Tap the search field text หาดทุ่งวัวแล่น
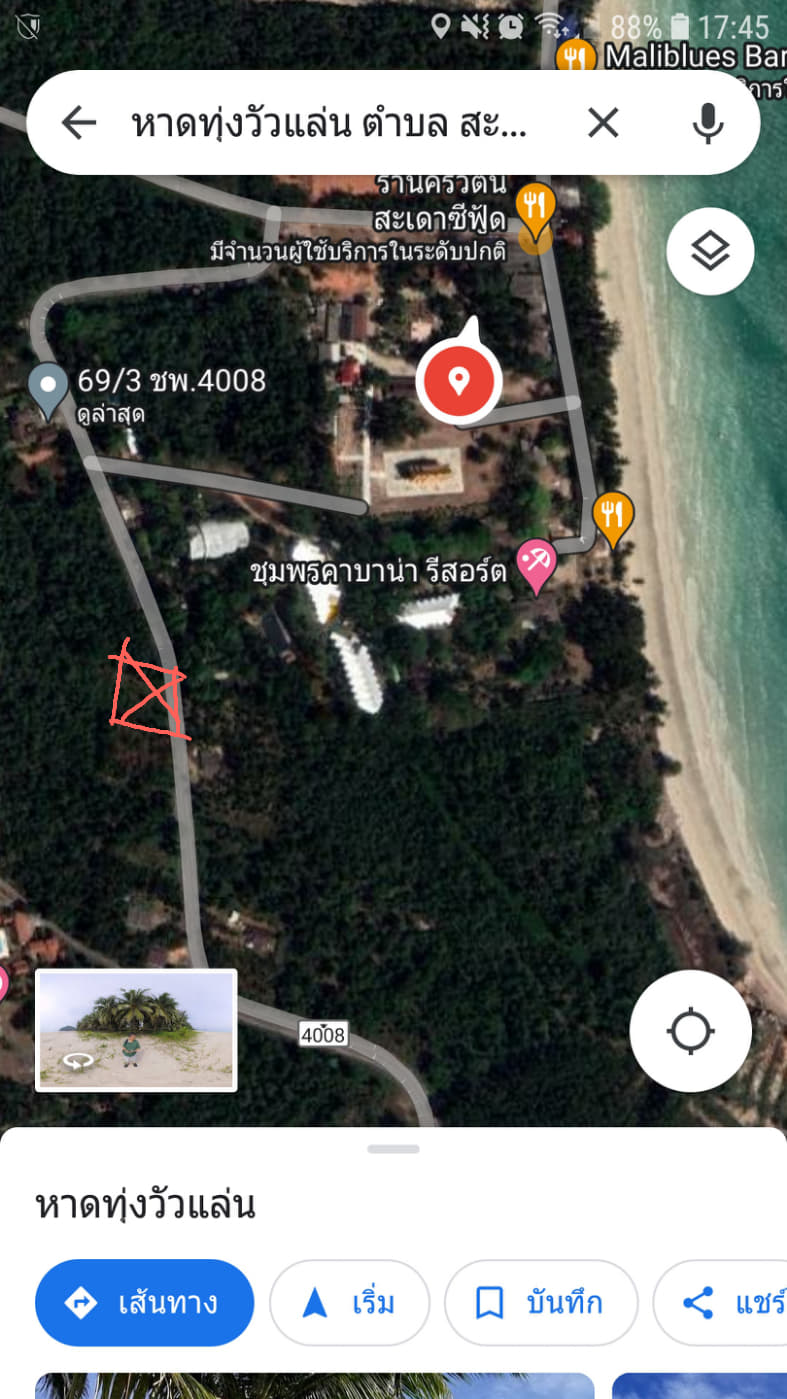This screenshot has height=1399, width=787. tap(329, 124)
